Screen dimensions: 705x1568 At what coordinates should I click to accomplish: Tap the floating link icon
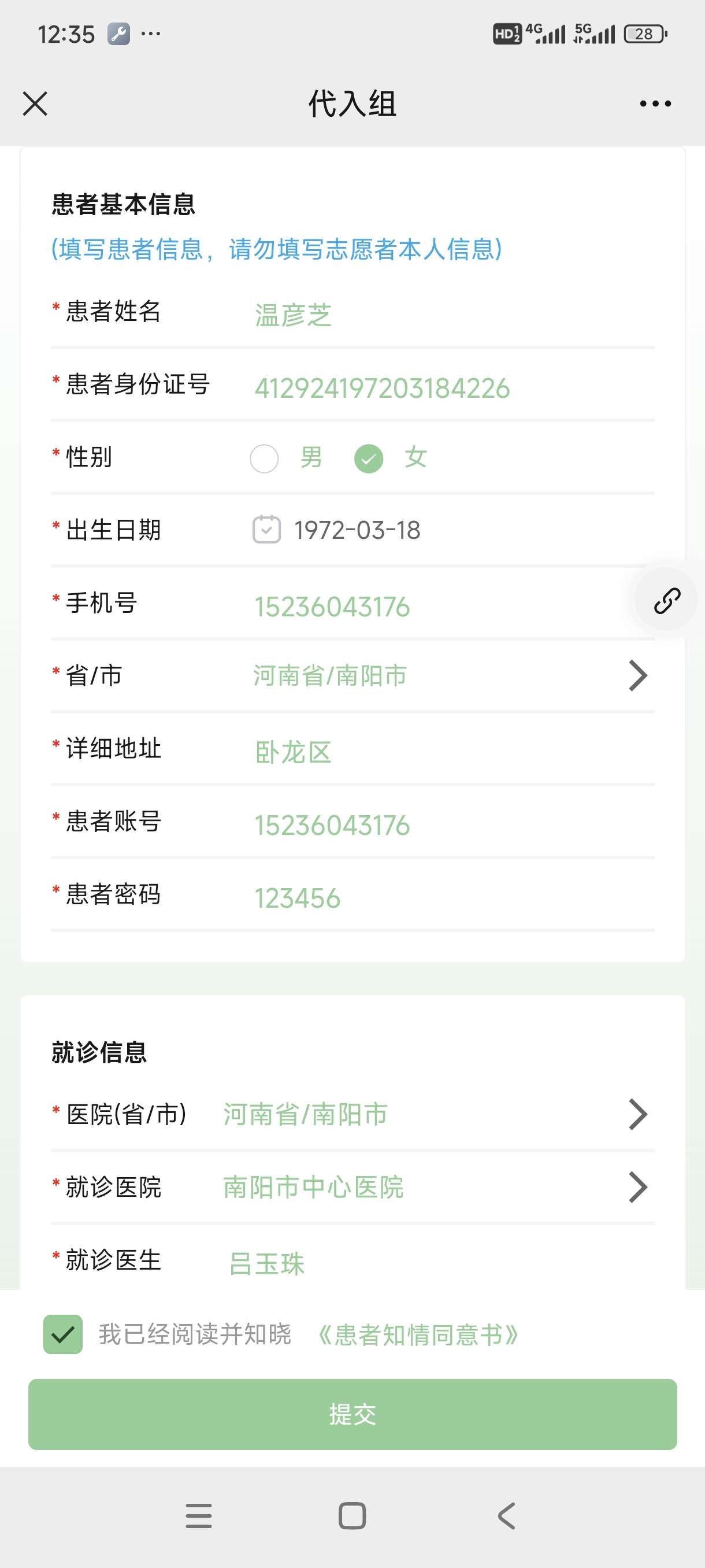(x=667, y=601)
